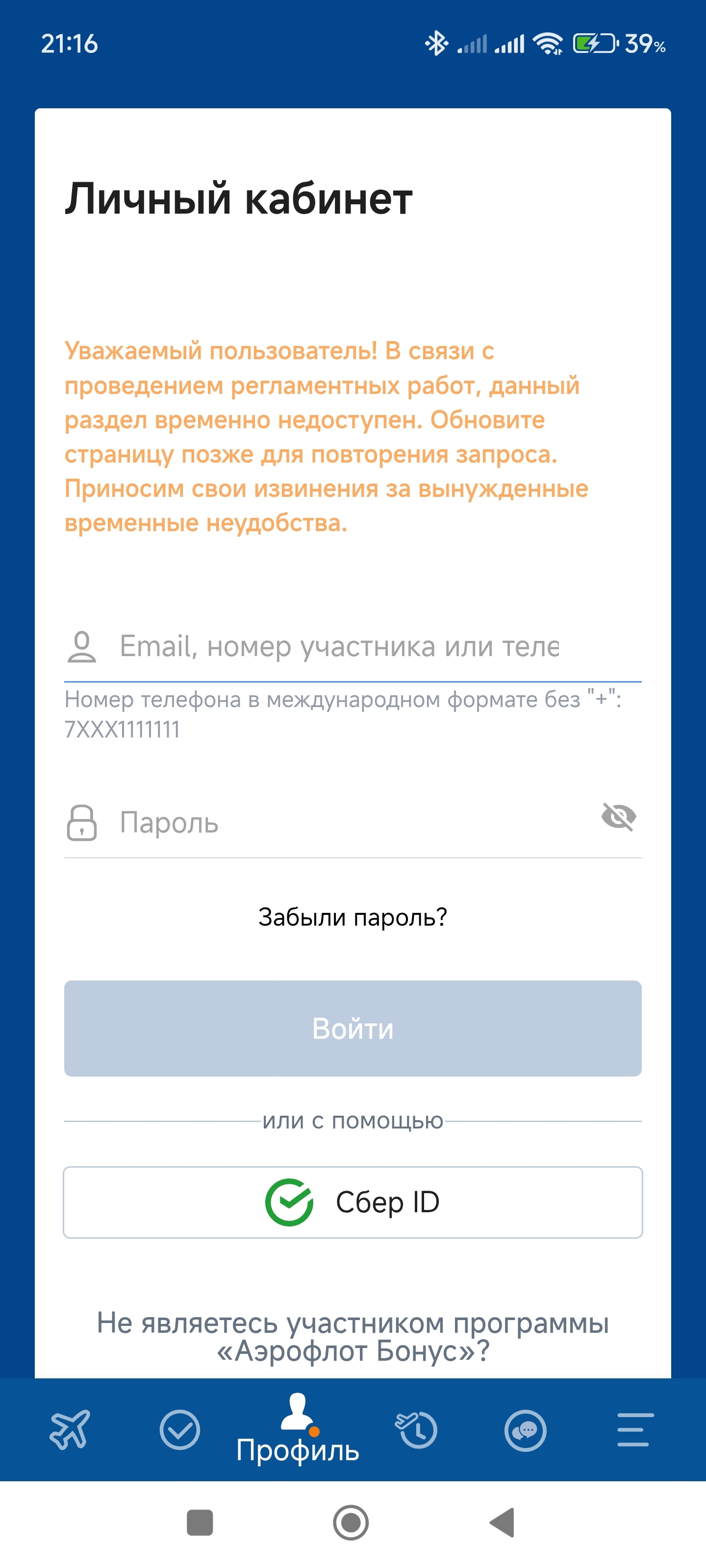Image resolution: width=706 pixels, height=1568 pixels.
Task: Open the Забыли пароль? link
Action: coord(353,917)
